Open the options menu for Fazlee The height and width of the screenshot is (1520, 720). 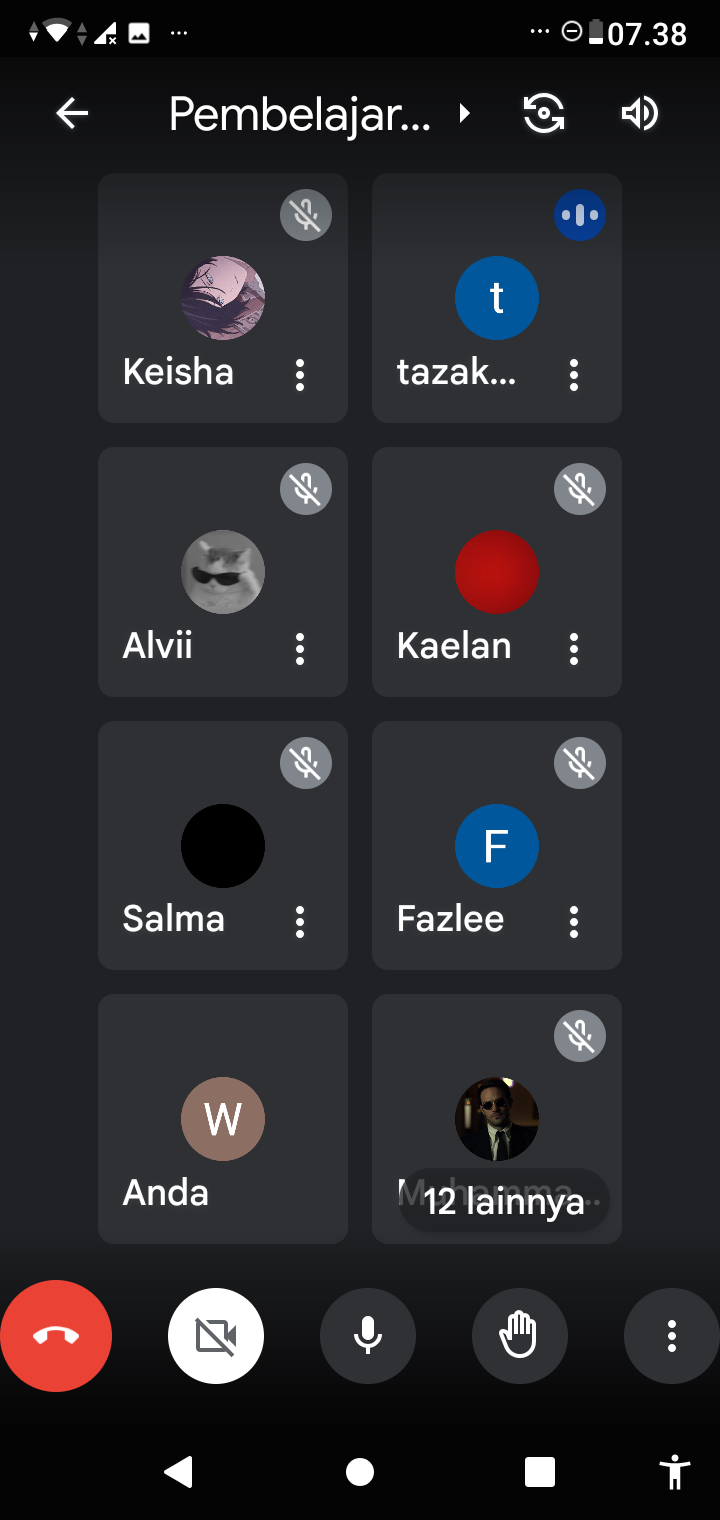tap(574, 922)
